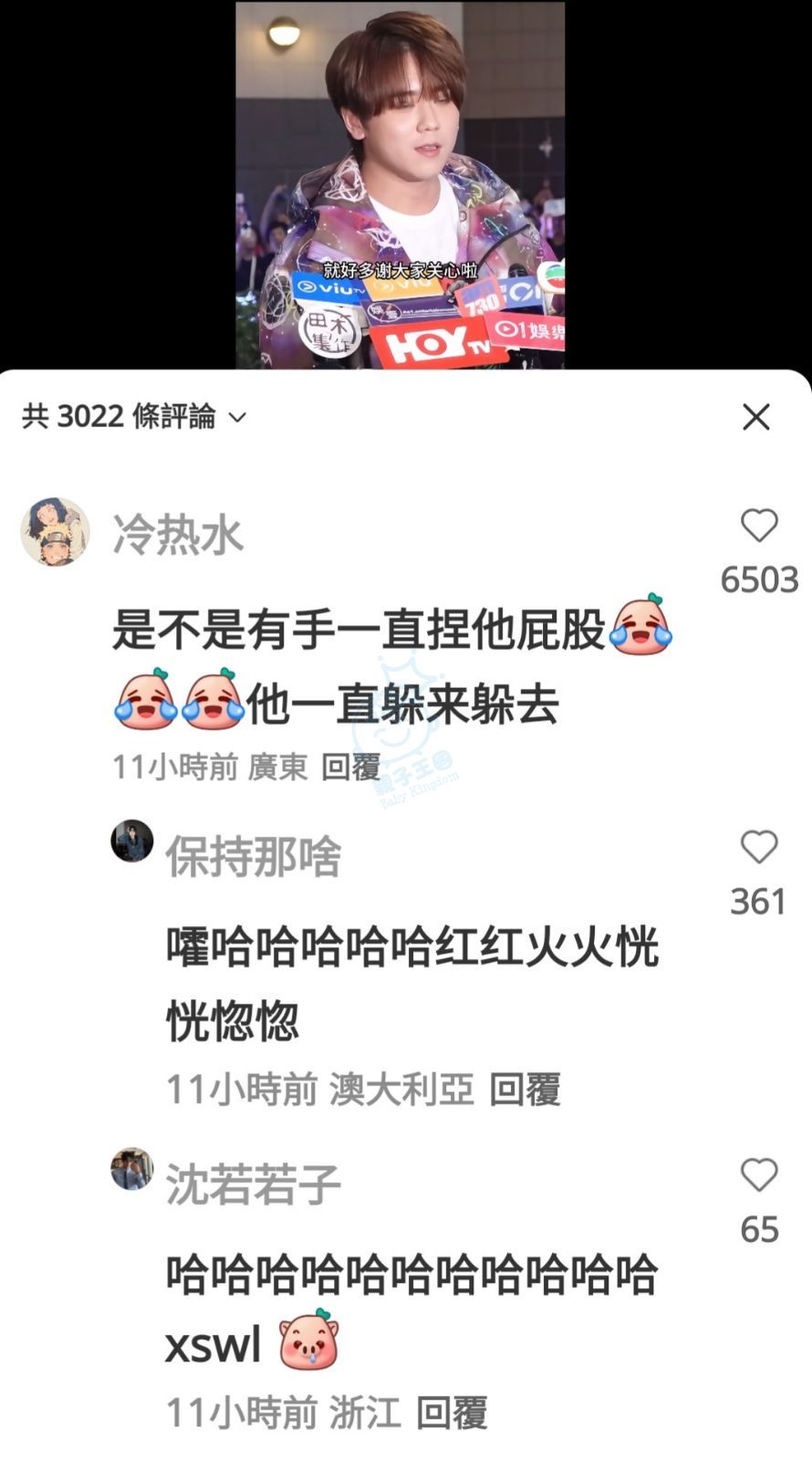Open 冷热水's profile avatar
This screenshot has height=1460, width=812.
[x=55, y=532]
